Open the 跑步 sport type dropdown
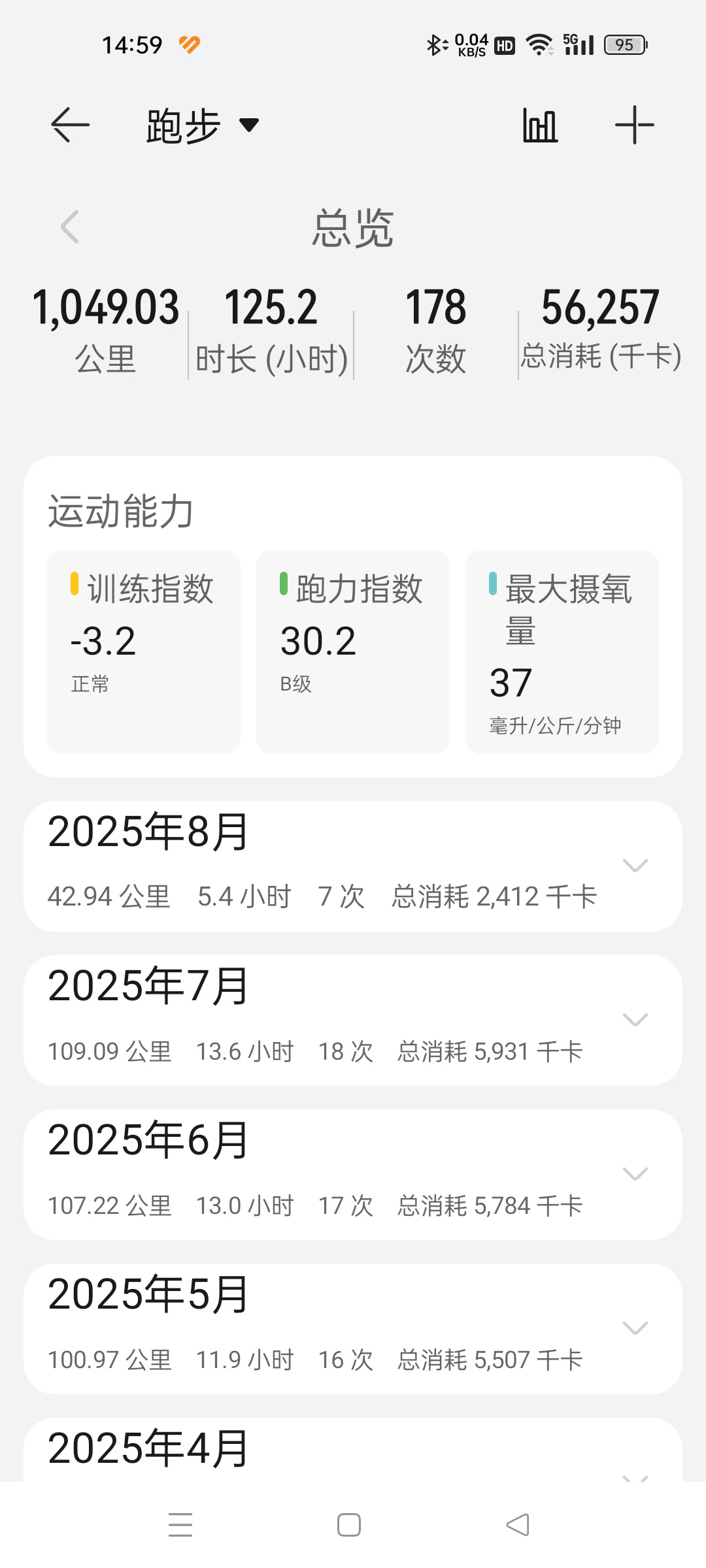 click(203, 125)
